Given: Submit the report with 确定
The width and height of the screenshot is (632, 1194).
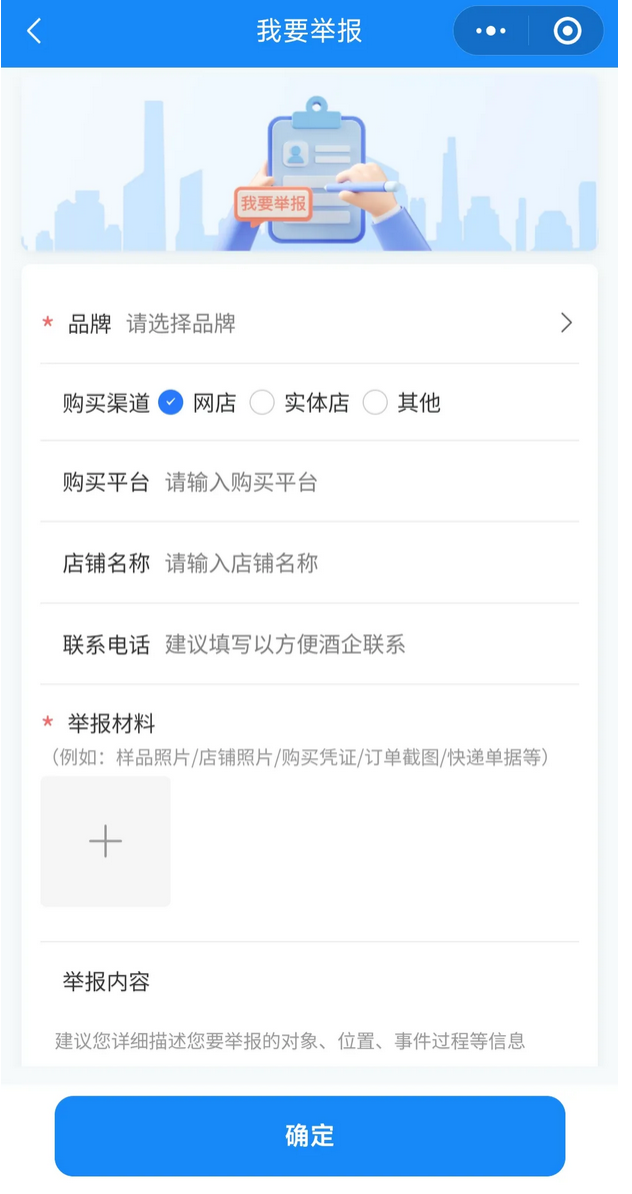Looking at the screenshot, I should point(310,1136).
